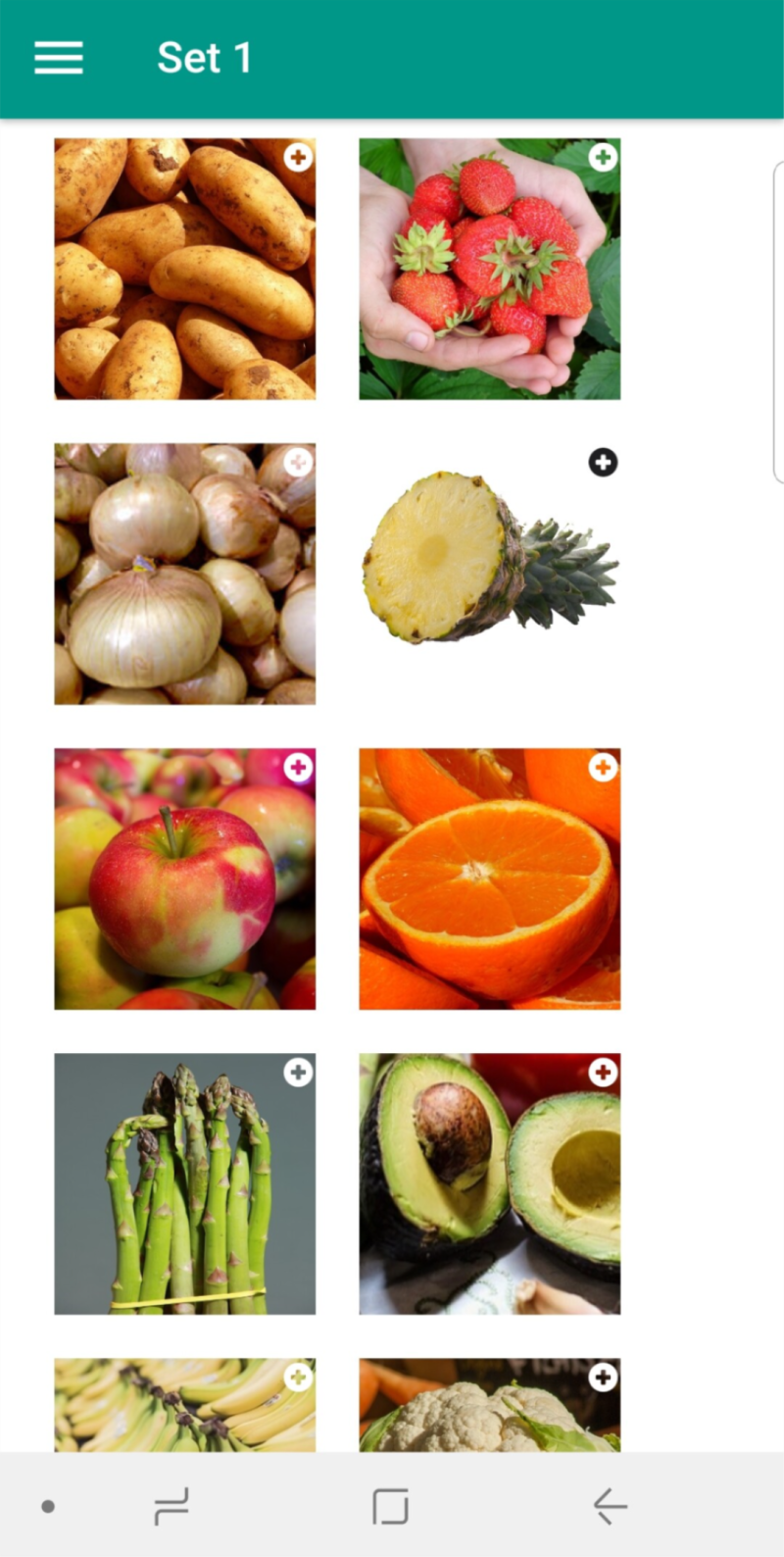Tap the plus icon on apples image
The width and height of the screenshot is (784, 1557).
coord(298,767)
